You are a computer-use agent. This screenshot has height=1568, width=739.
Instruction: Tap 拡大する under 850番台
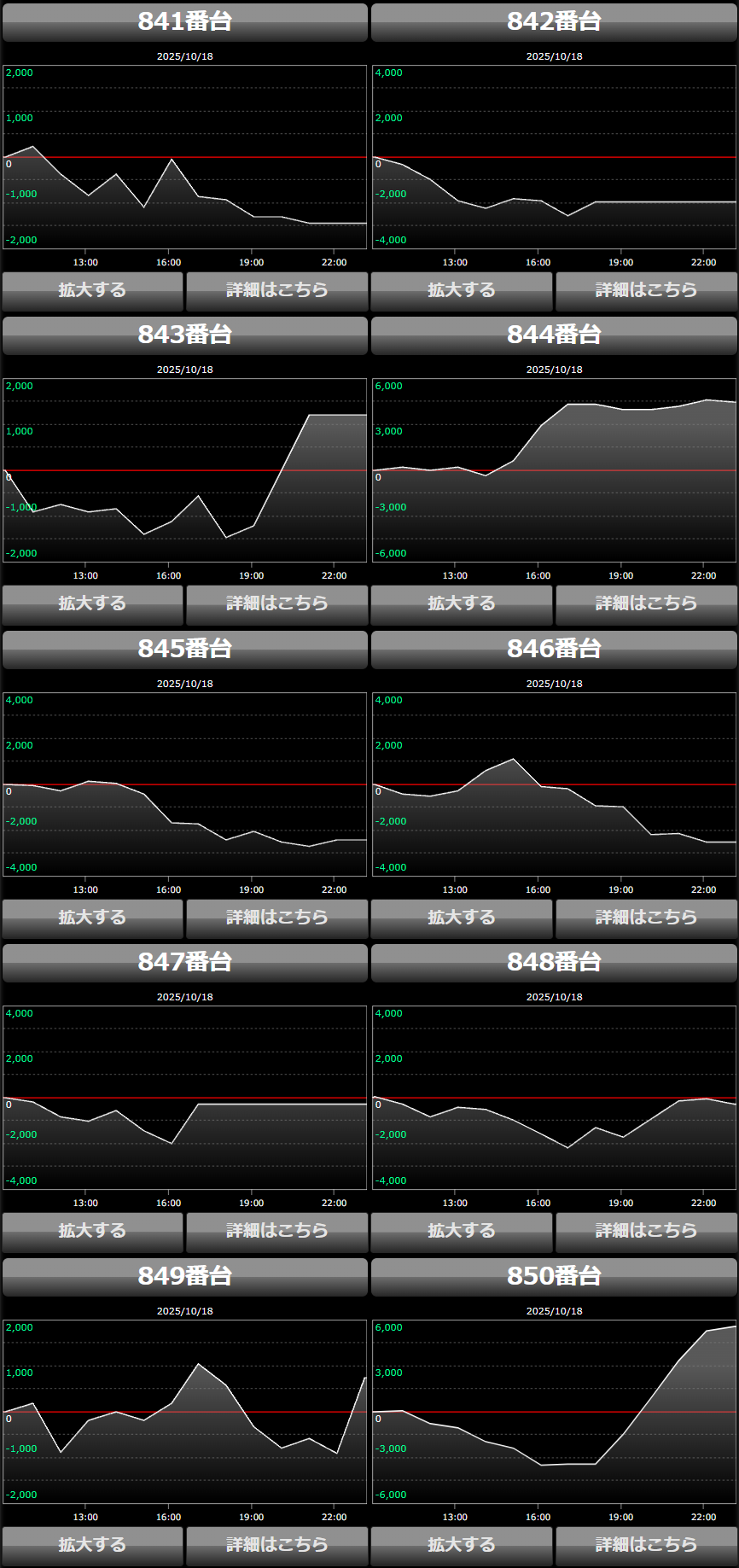point(462,1545)
